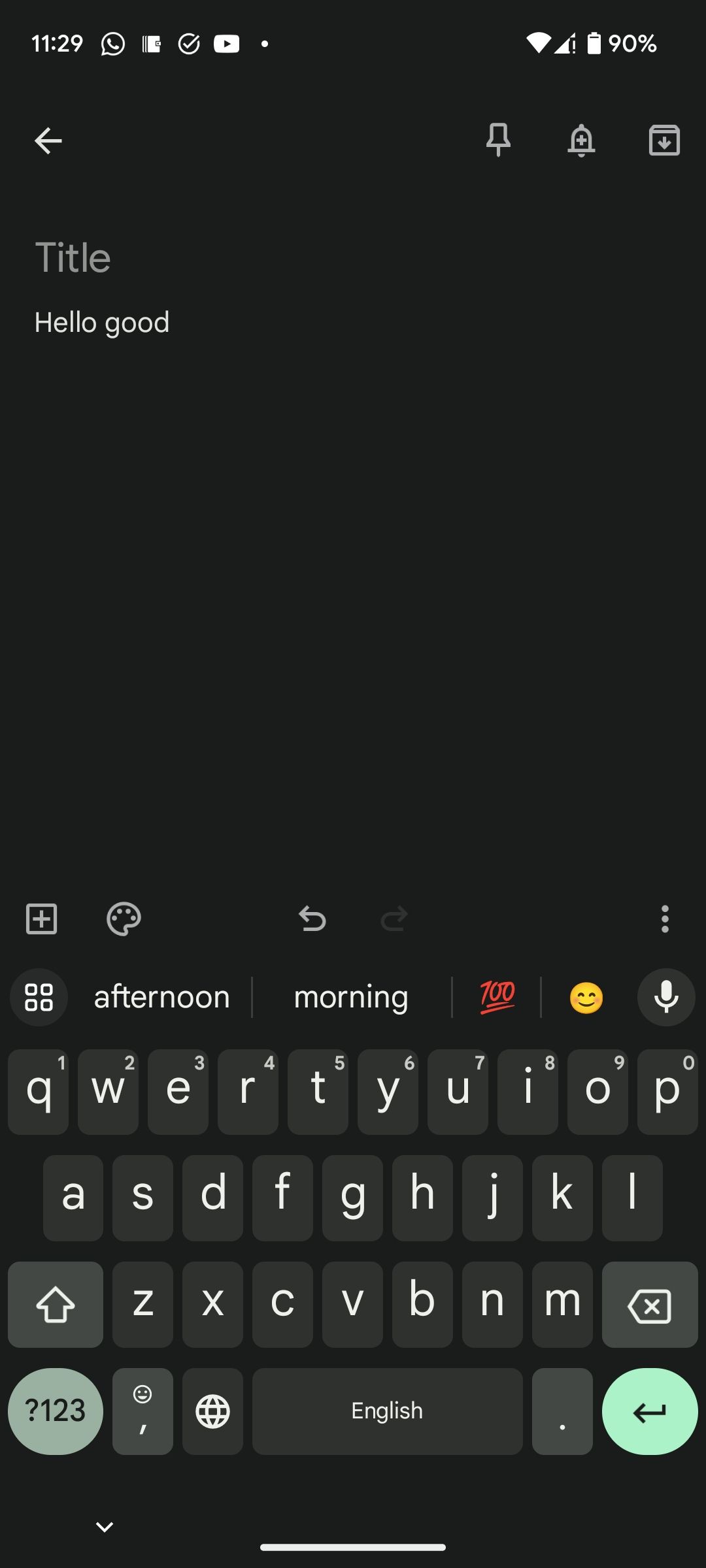706x1568 pixels.
Task: Select the smiling face emoji suggestion
Action: coord(586,997)
